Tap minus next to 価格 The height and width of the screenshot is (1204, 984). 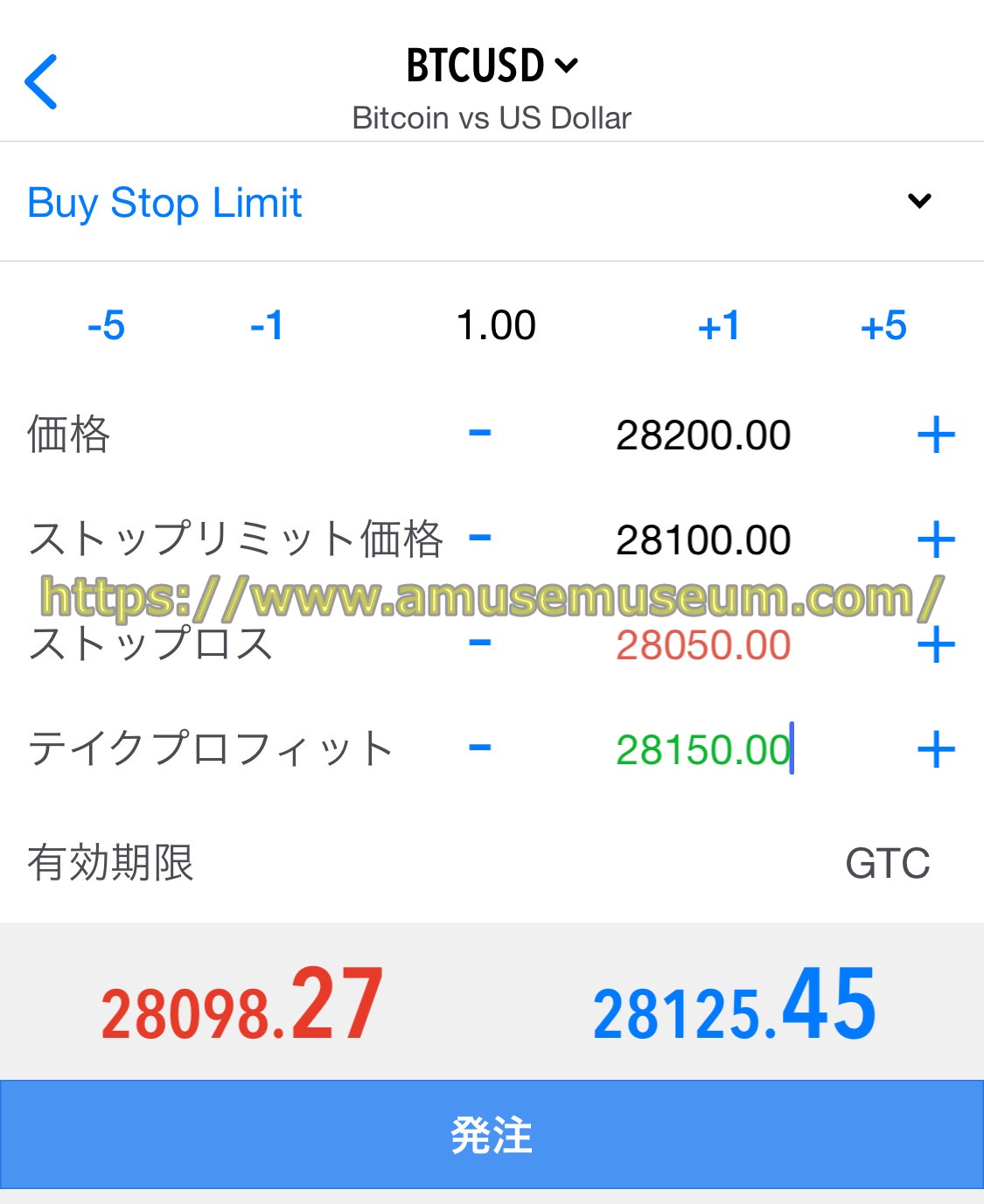tap(480, 433)
